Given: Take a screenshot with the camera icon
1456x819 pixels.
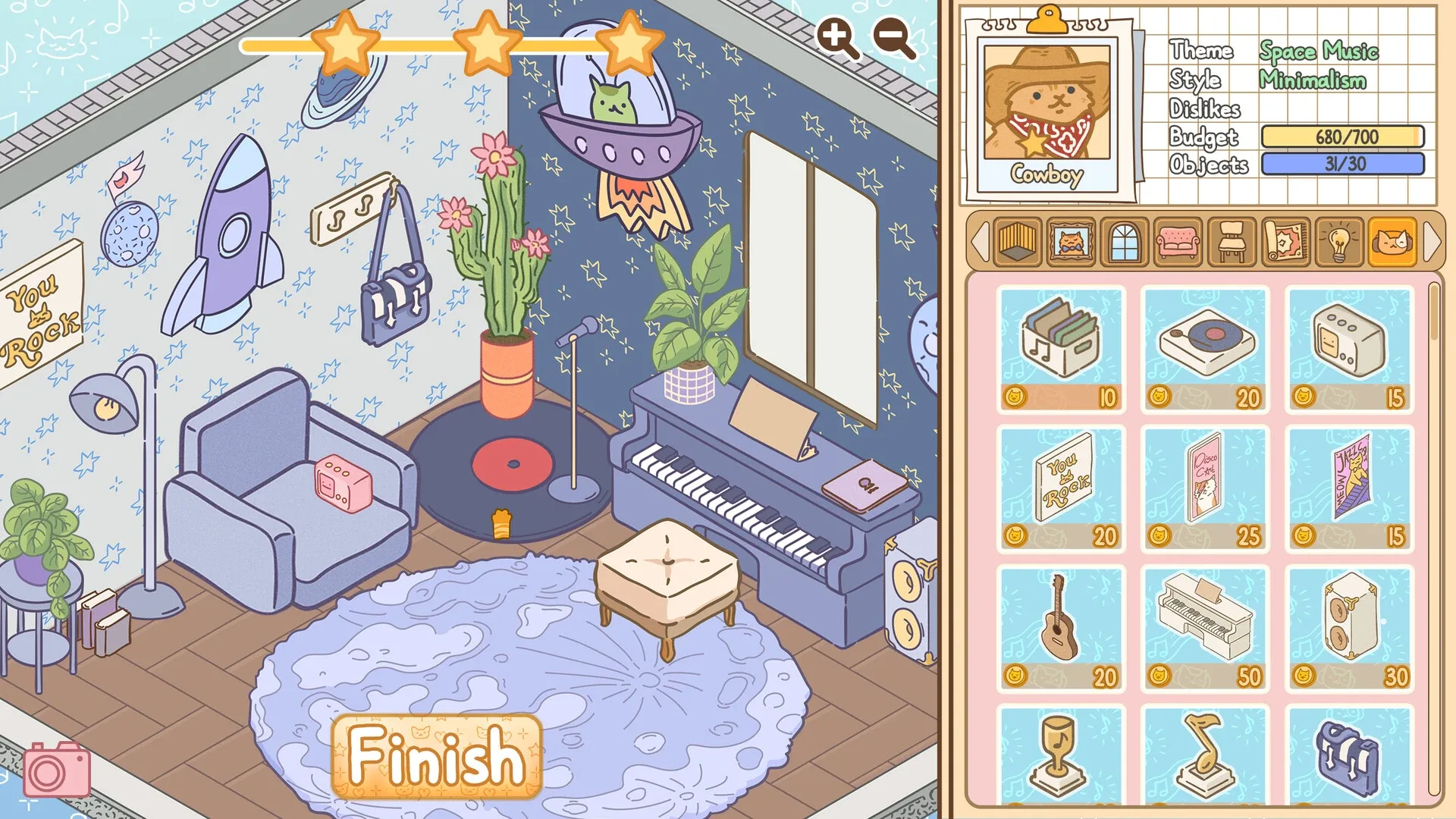Looking at the screenshot, I should coord(56,769).
